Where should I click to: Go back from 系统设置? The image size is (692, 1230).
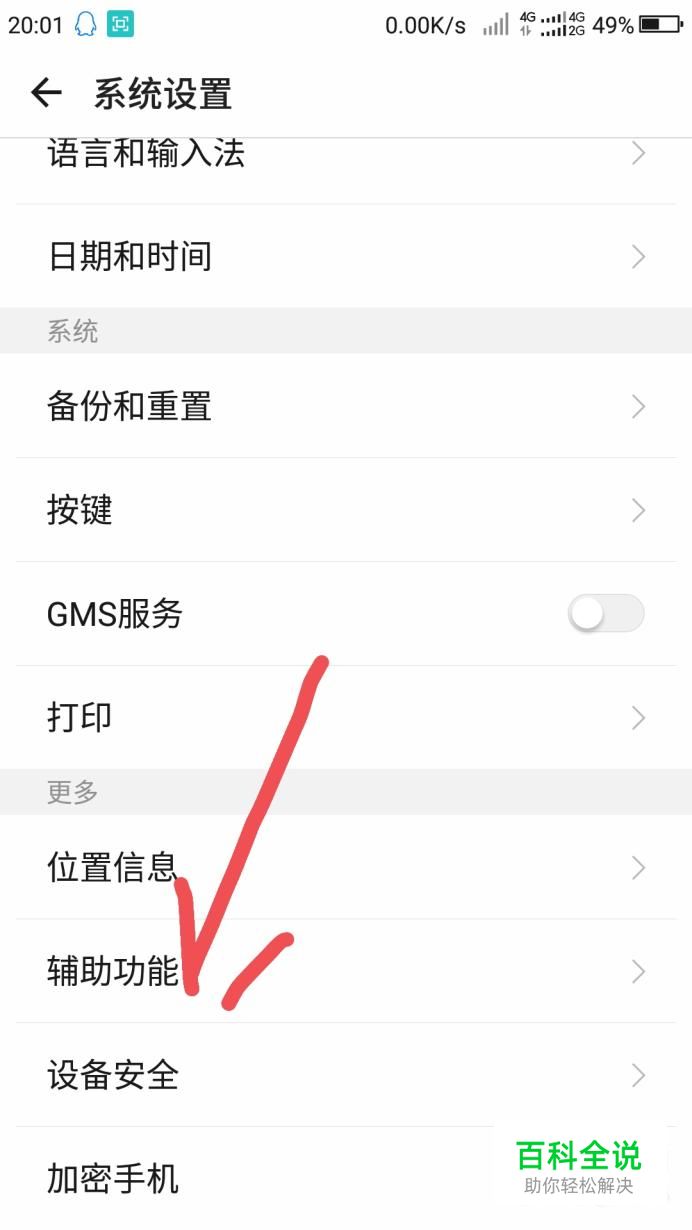[x=46, y=94]
